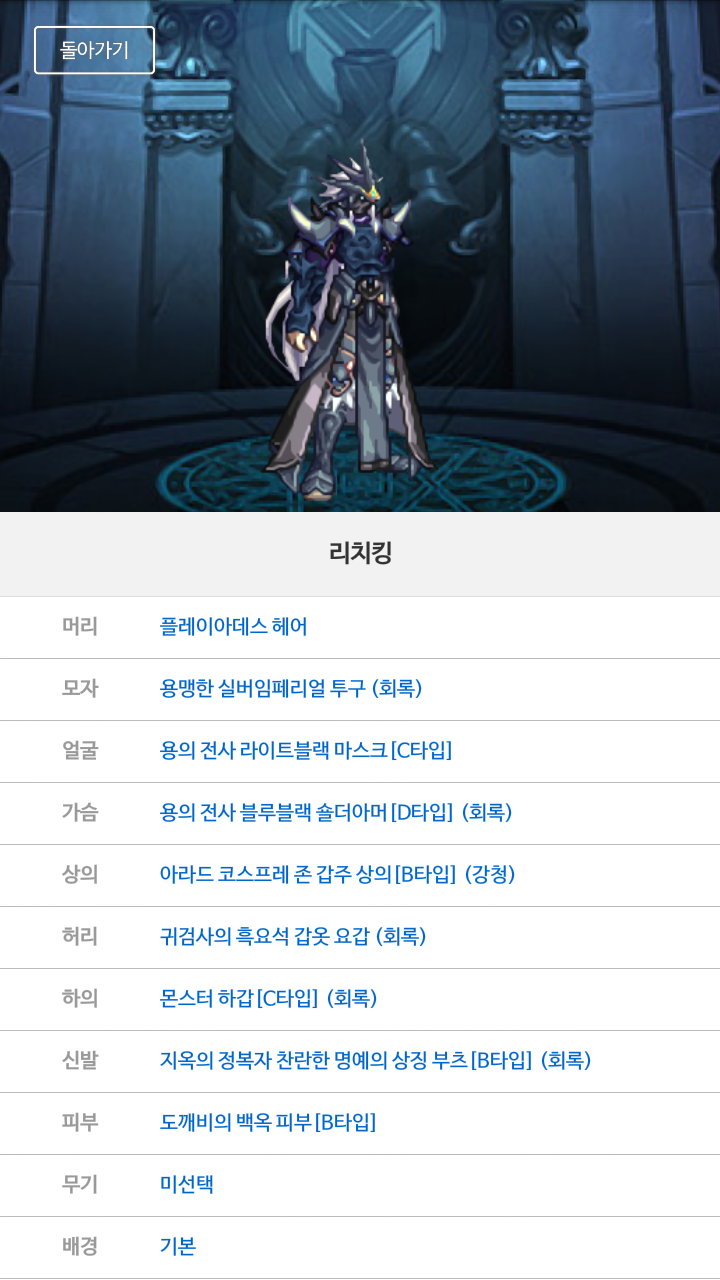Open 귀검사의 흑요석 갑옷 요갑 waist item
This screenshot has width=720, height=1280.
pyautogui.click(x=292, y=937)
